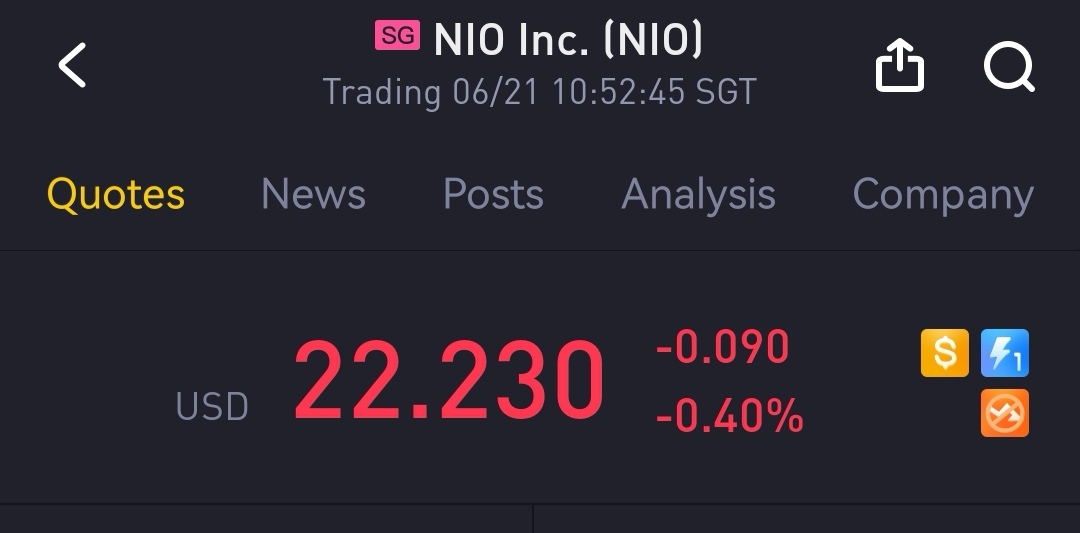Screen dimensions: 1080x533
Task: Tap the blue lightning bolt badge
Action: (1005, 353)
